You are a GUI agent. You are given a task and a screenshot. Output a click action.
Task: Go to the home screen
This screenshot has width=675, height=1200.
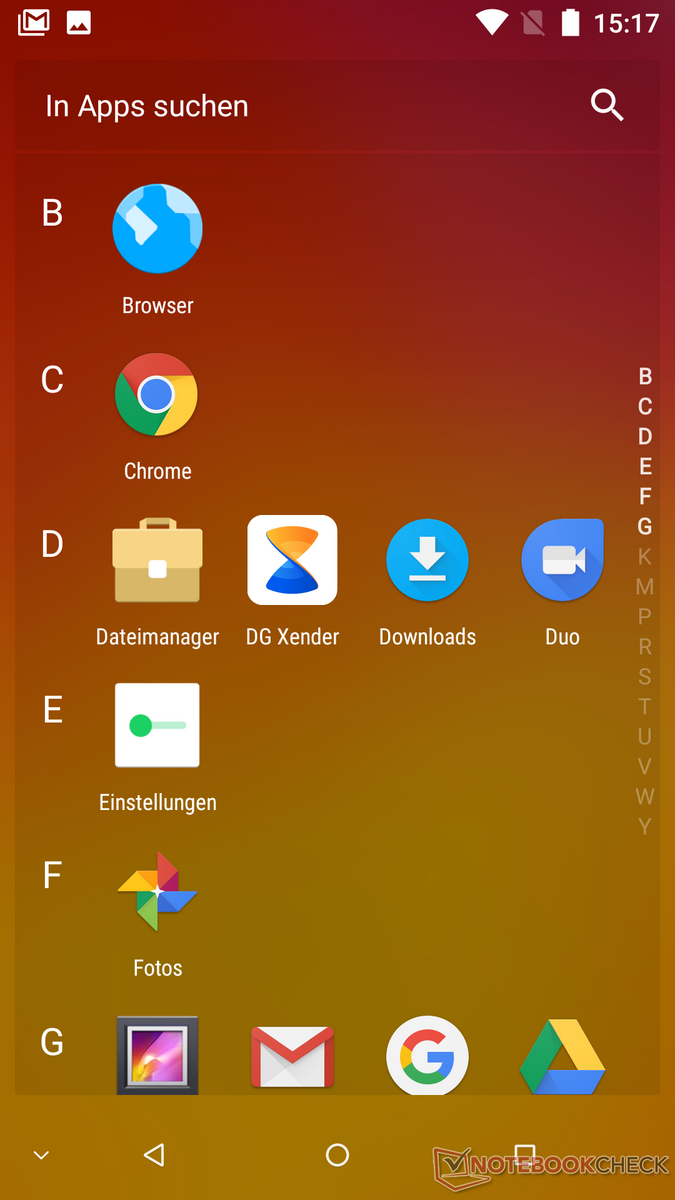tap(337, 1155)
